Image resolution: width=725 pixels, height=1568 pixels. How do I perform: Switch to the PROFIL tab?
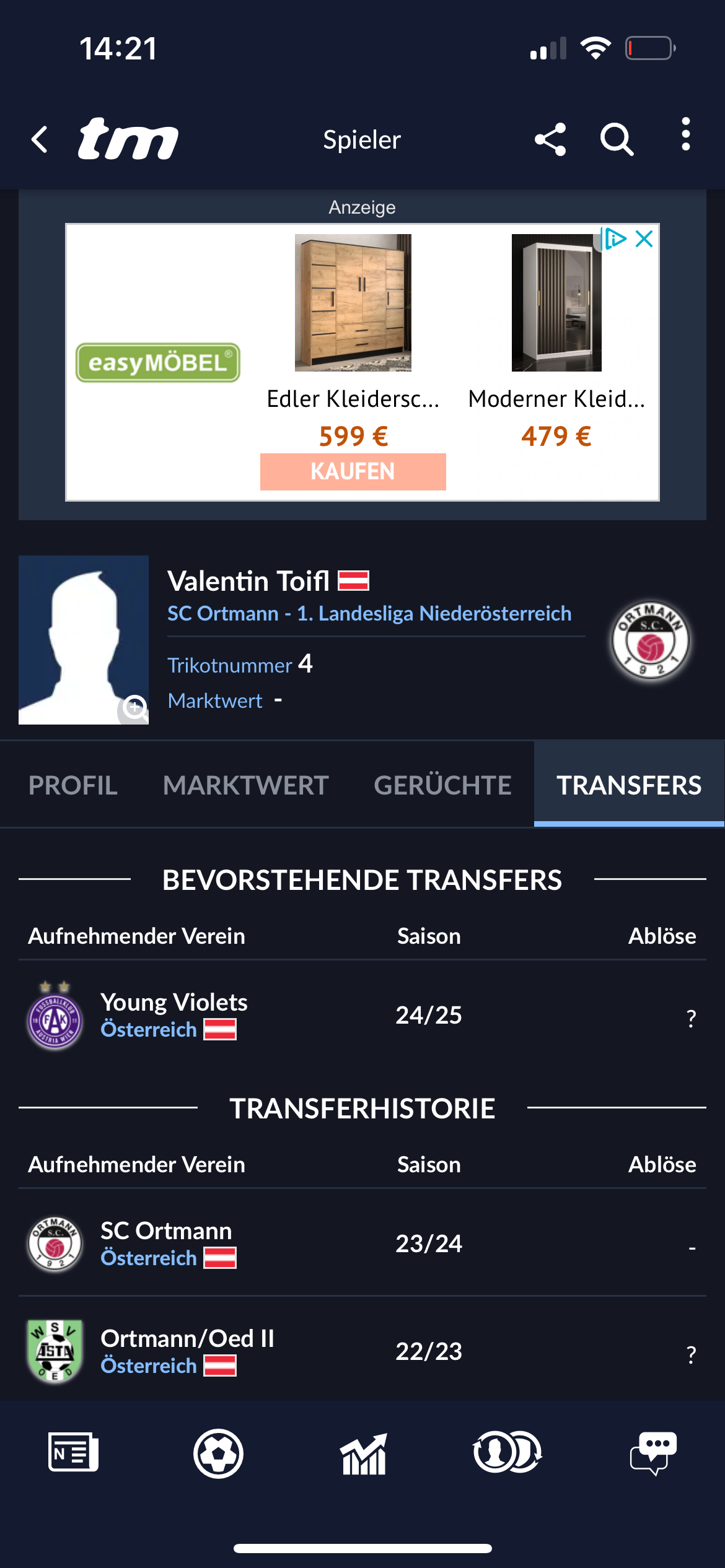click(73, 785)
